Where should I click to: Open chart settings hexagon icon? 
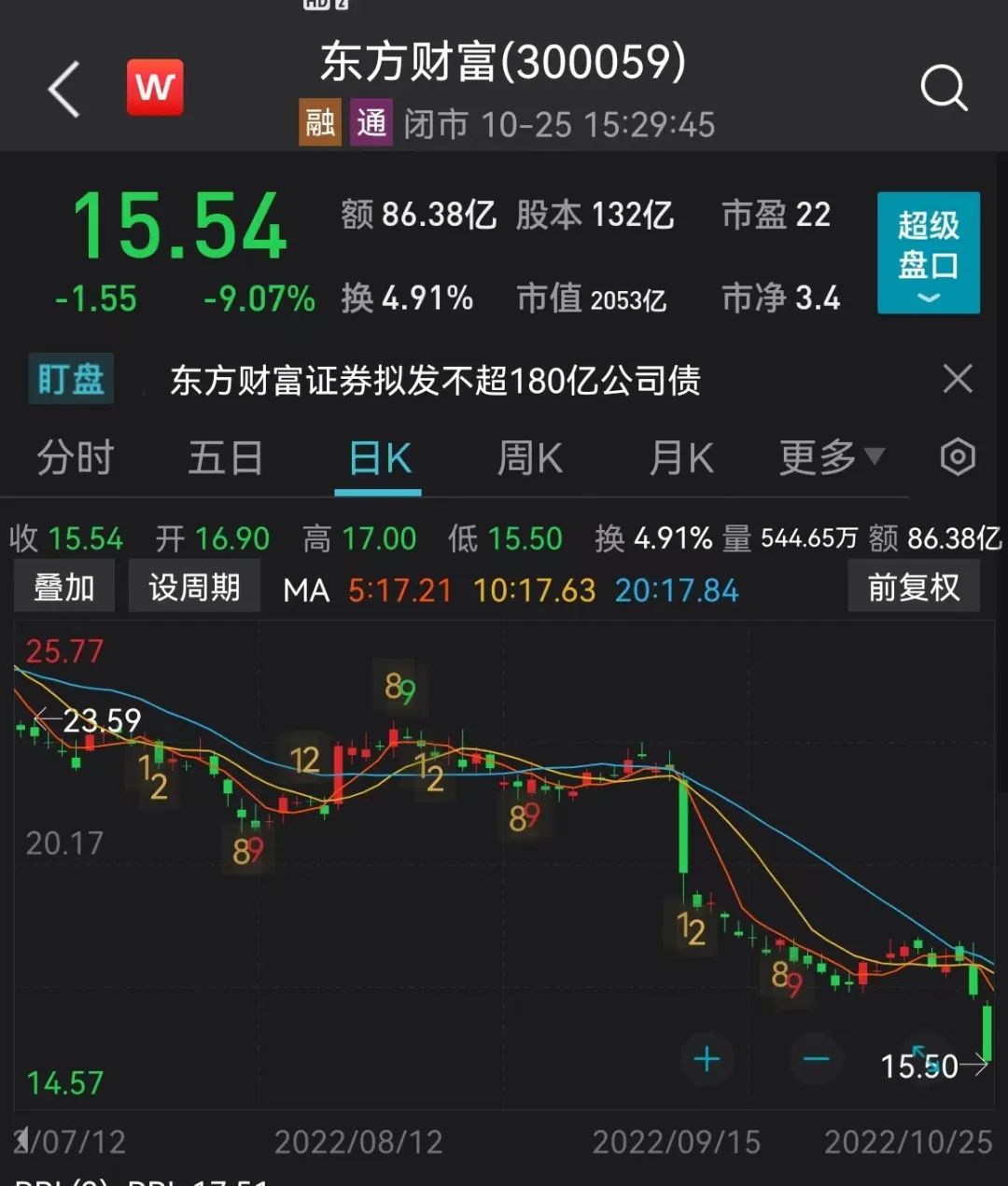coord(958,457)
